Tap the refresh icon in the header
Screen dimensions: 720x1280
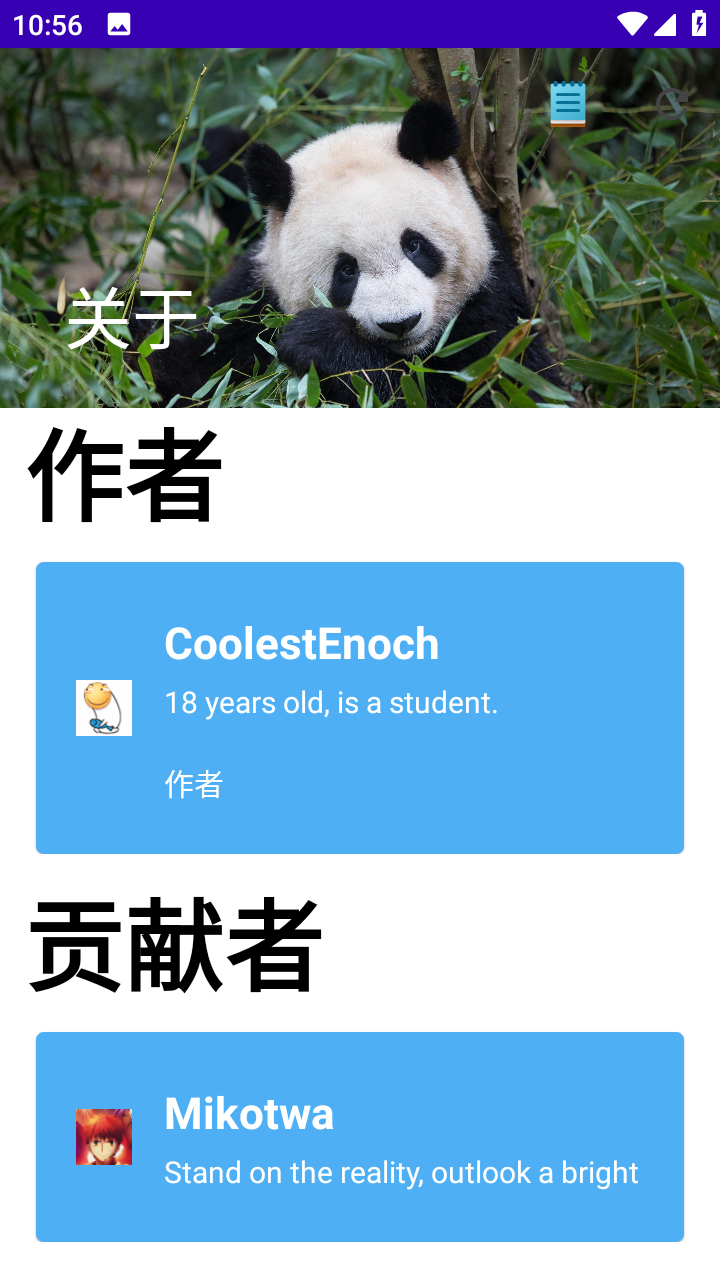click(671, 104)
